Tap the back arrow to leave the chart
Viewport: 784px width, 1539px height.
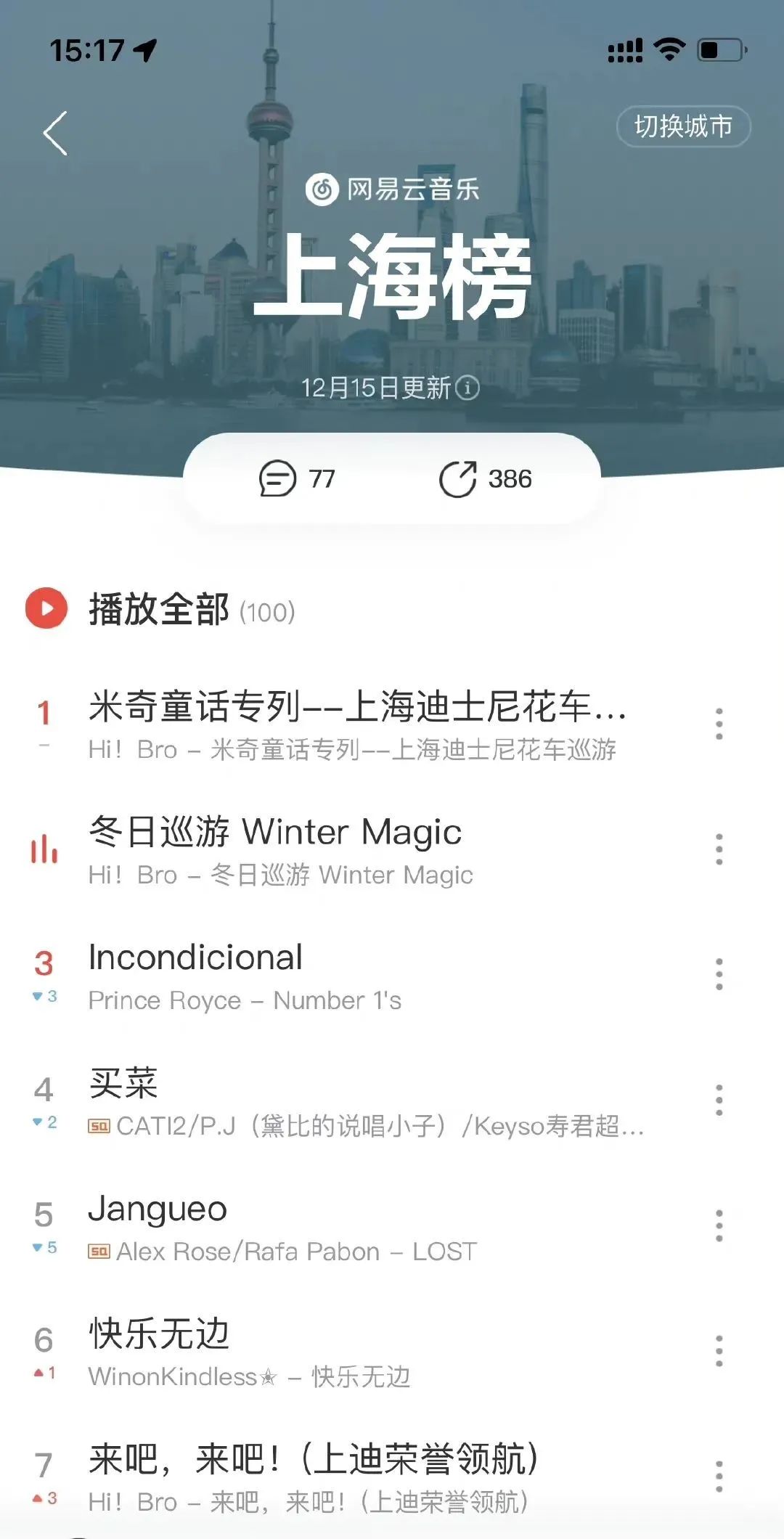(x=53, y=132)
